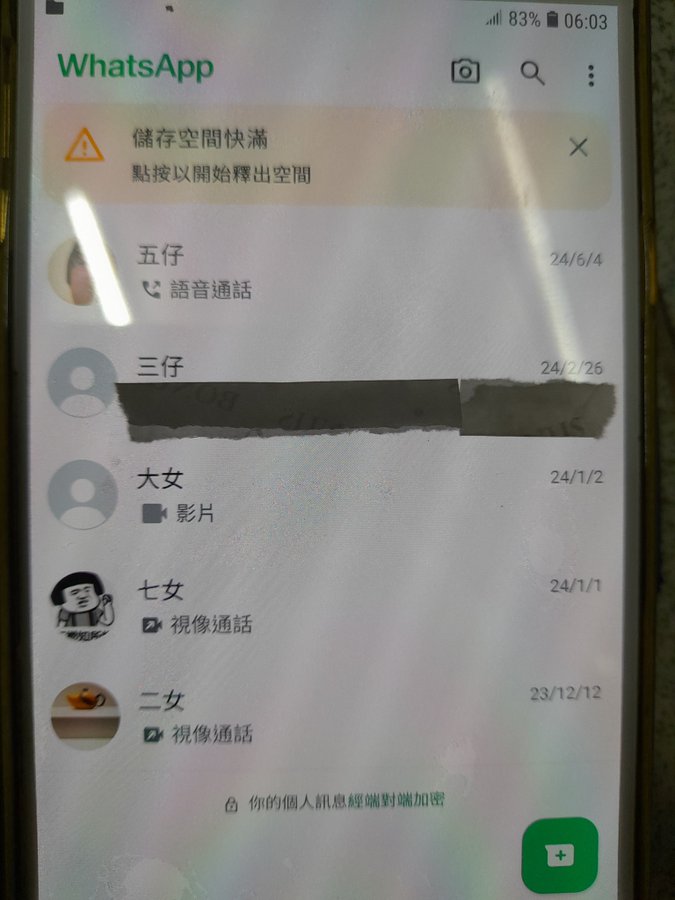View 七女's profile picture
675x900 pixels.
click(x=84, y=606)
